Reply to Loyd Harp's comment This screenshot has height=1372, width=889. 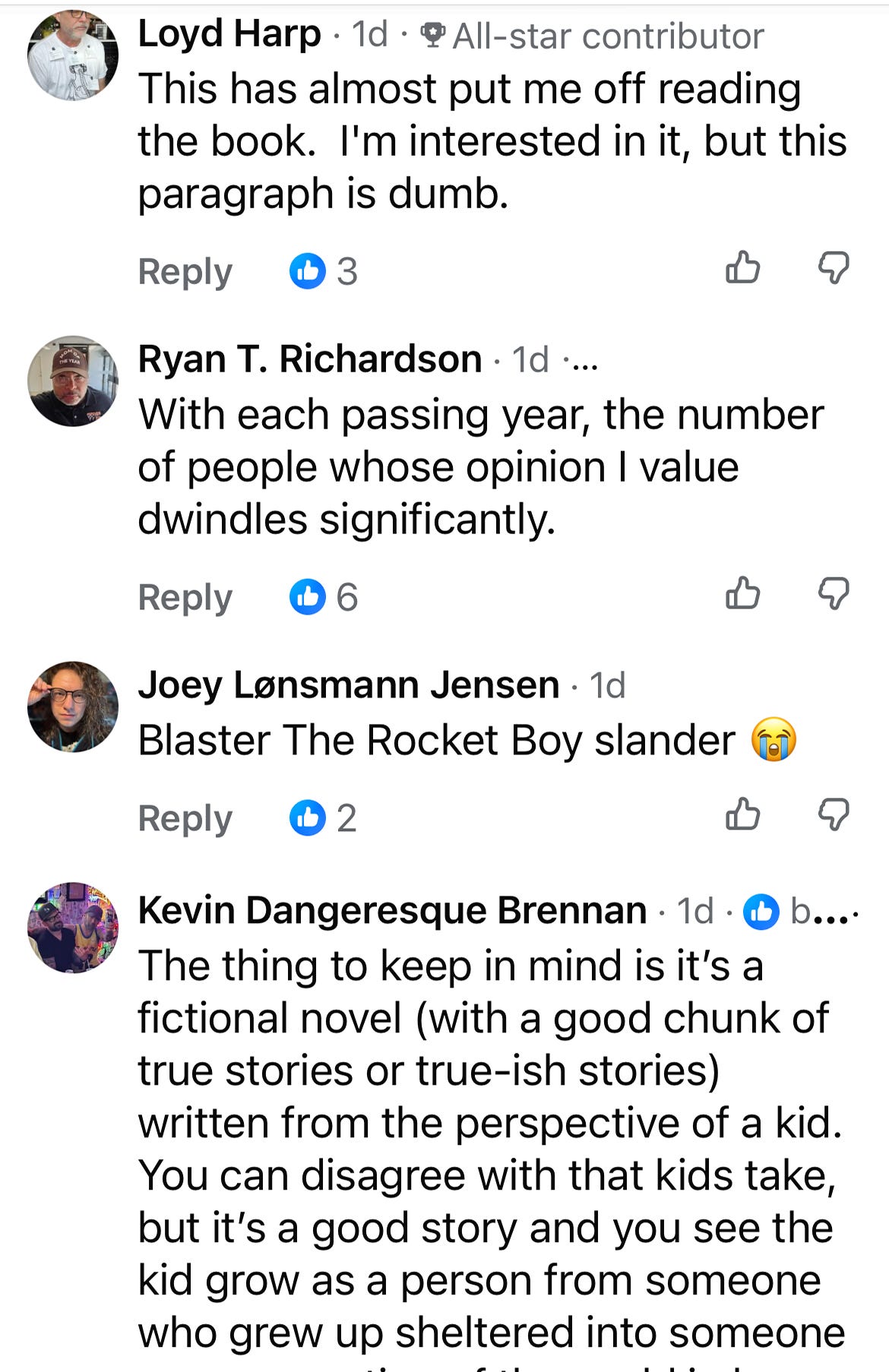pyautogui.click(x=185, y=271)
